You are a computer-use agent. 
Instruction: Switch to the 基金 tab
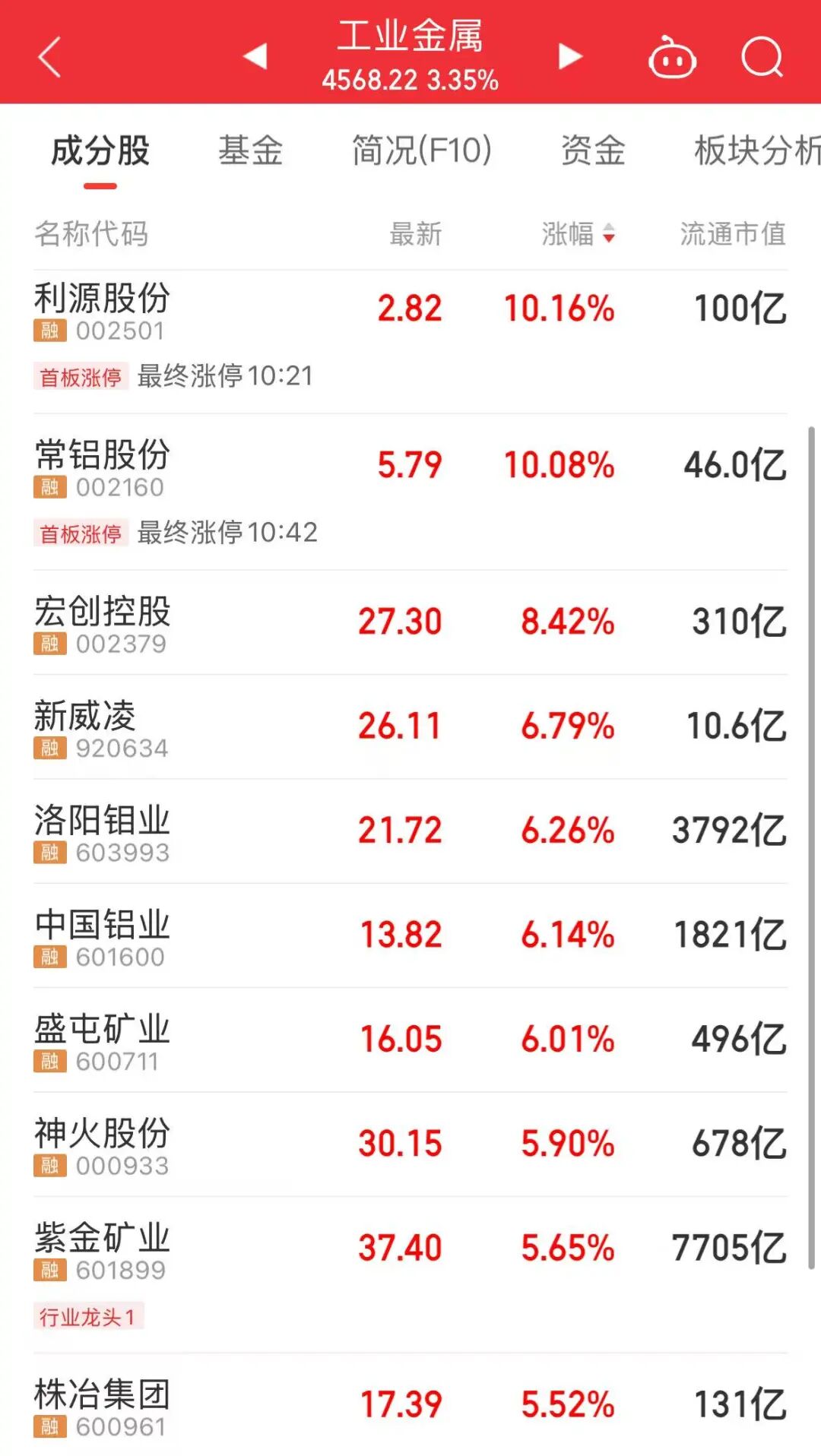click(251, 150)
